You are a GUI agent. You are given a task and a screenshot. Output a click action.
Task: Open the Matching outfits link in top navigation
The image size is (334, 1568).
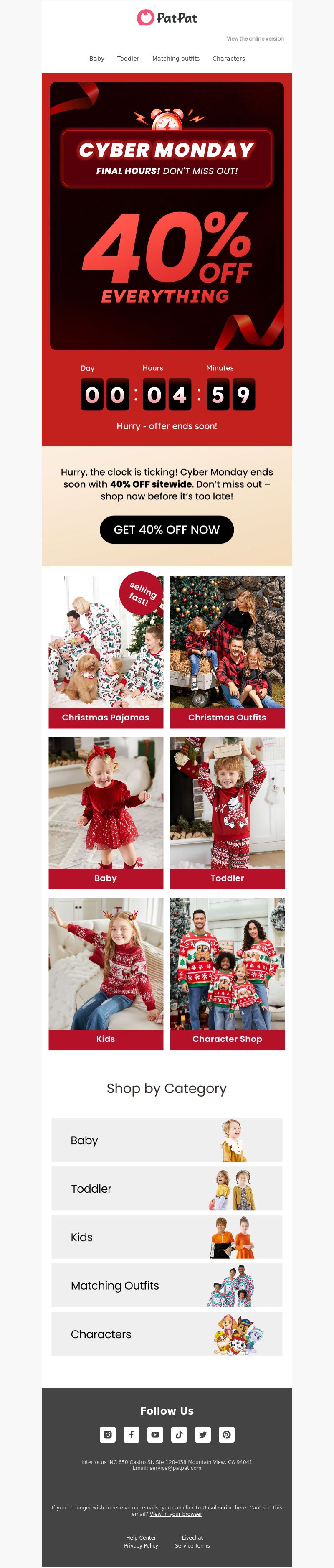(176, 59)
